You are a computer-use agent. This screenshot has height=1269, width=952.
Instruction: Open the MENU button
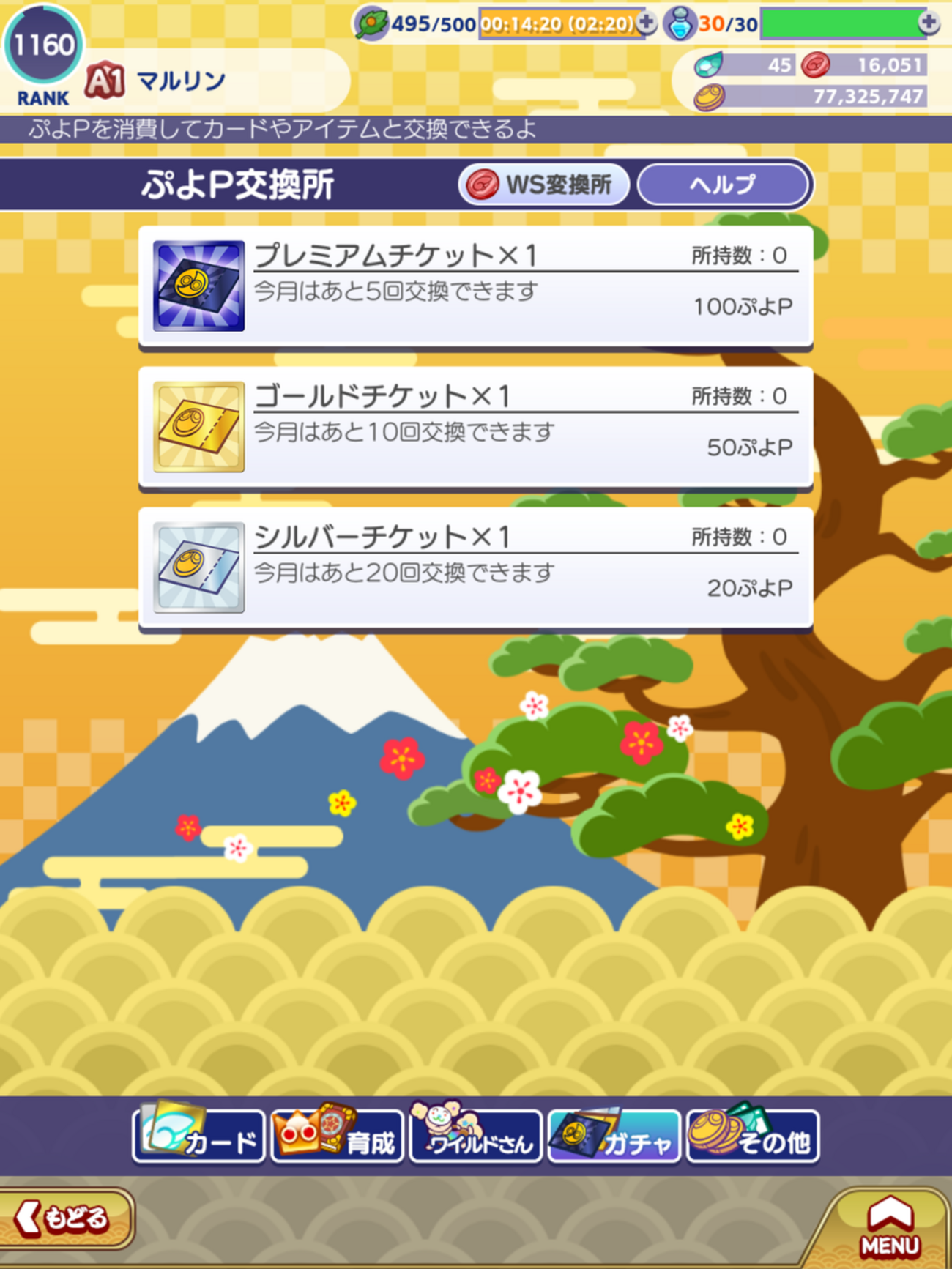(x=889, y=1228)
